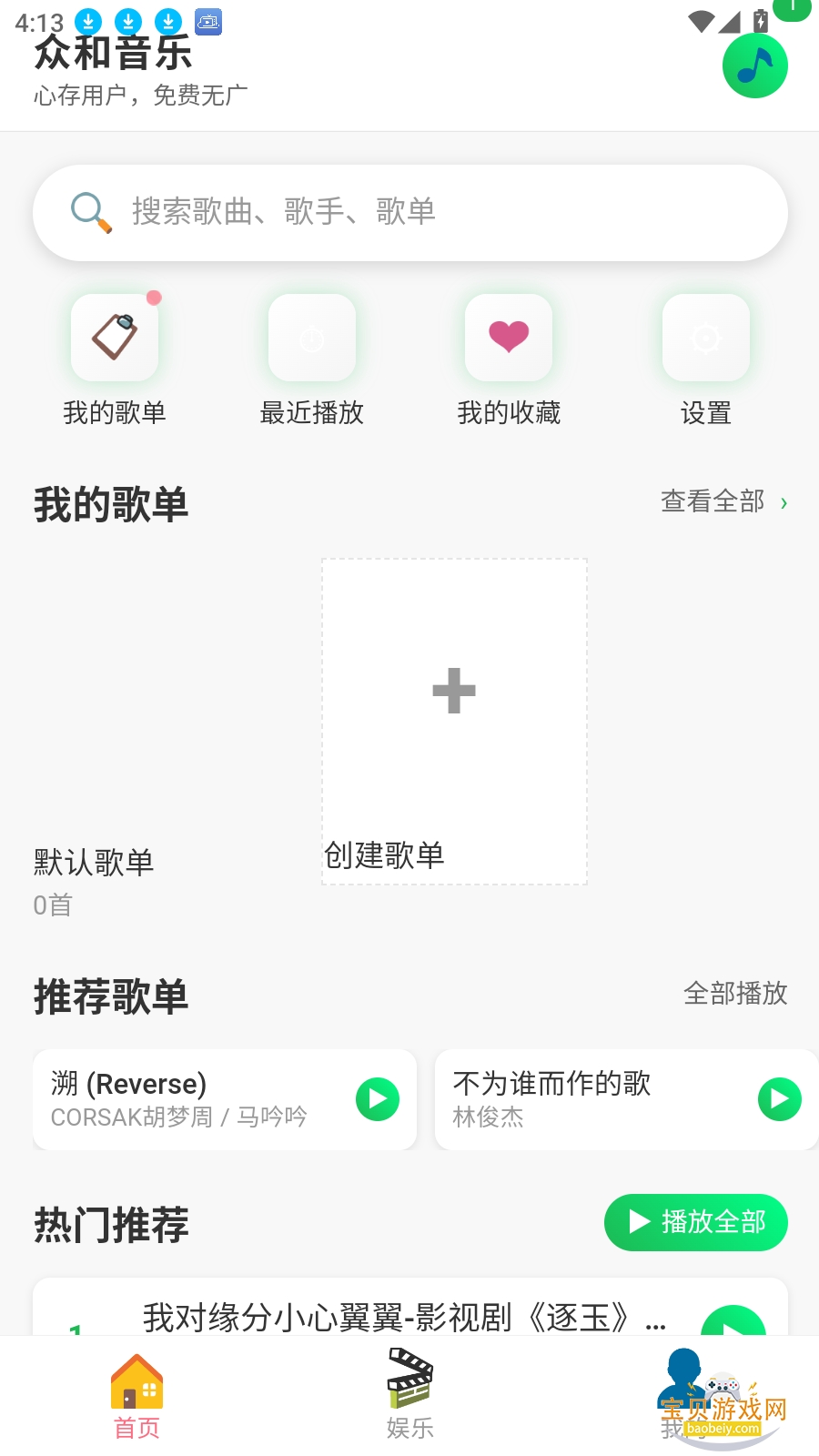Screen dimensions: 819x1456
Task: Open the blue keyboard icon in status bar
Action: 208,22
